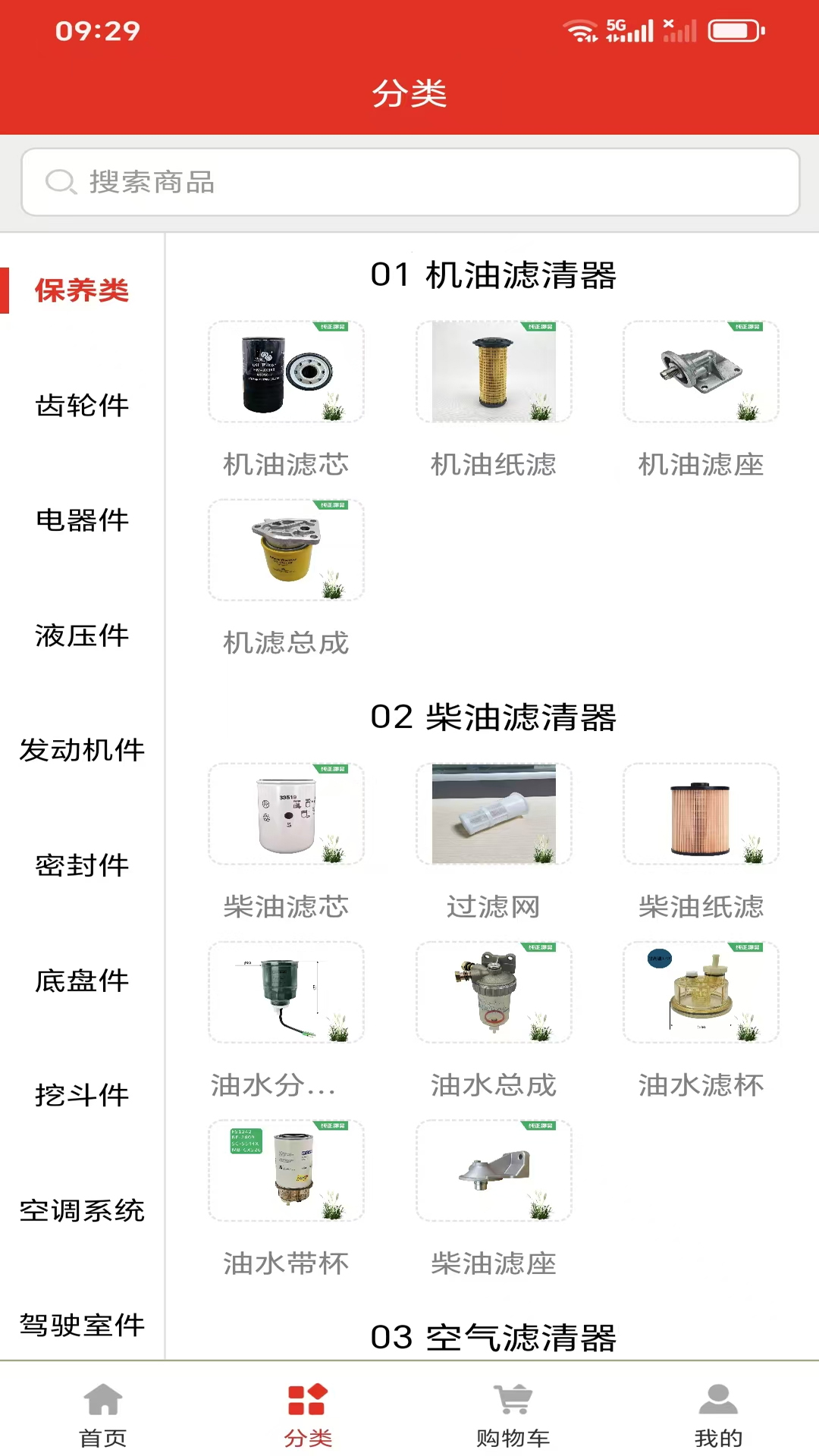Select the 液压件 category
This screenshot has width=819, height=1456.
click(82, 636)
